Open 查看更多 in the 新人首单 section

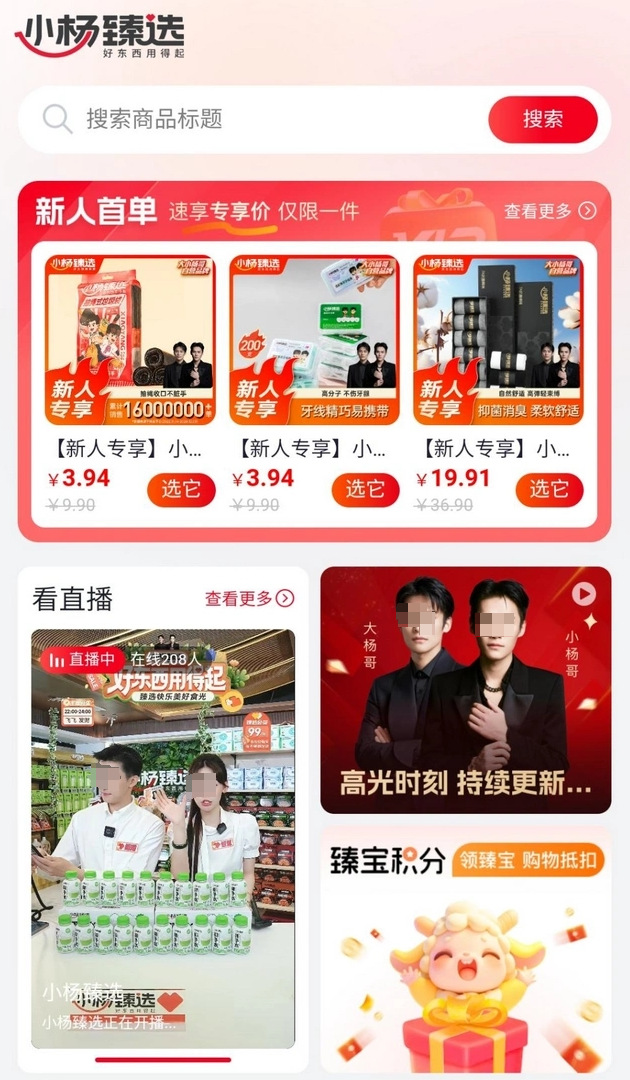pyautogui.click(x=550, y=211)
